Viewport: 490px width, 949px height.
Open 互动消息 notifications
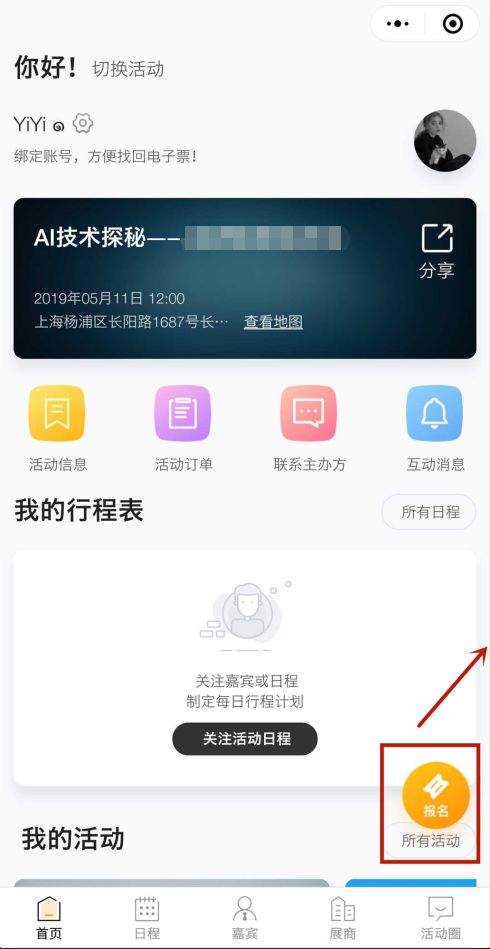click(436, 429)
